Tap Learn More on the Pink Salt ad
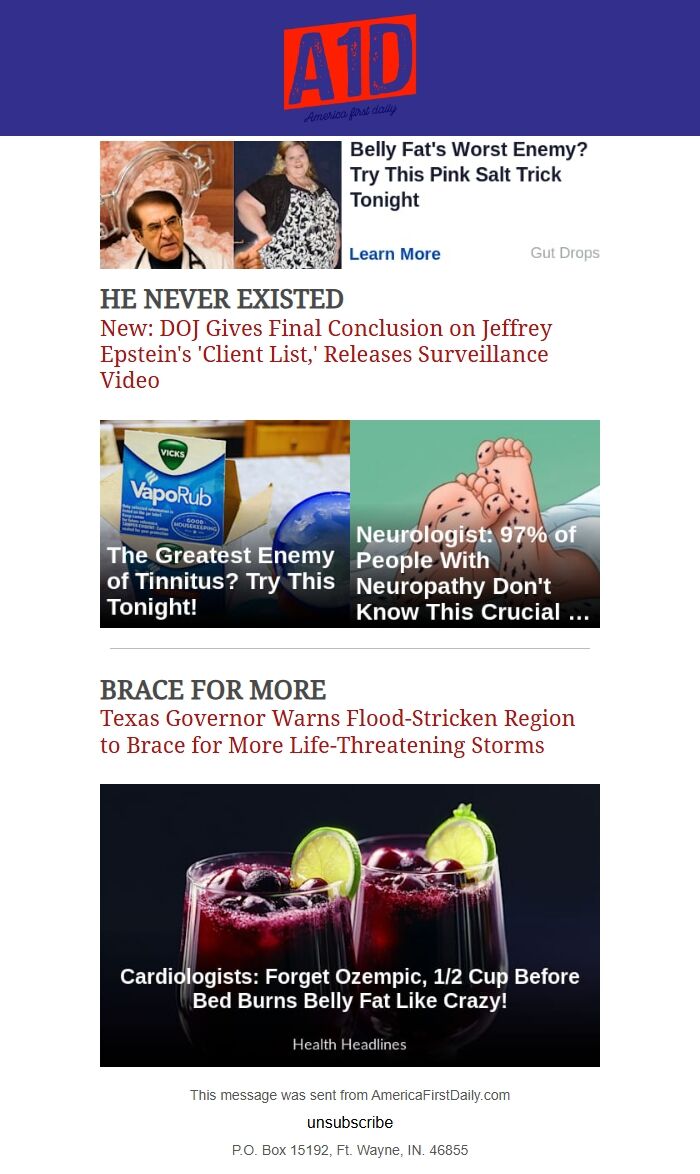The image size is (700, 1174). click(x=394, y=254)
